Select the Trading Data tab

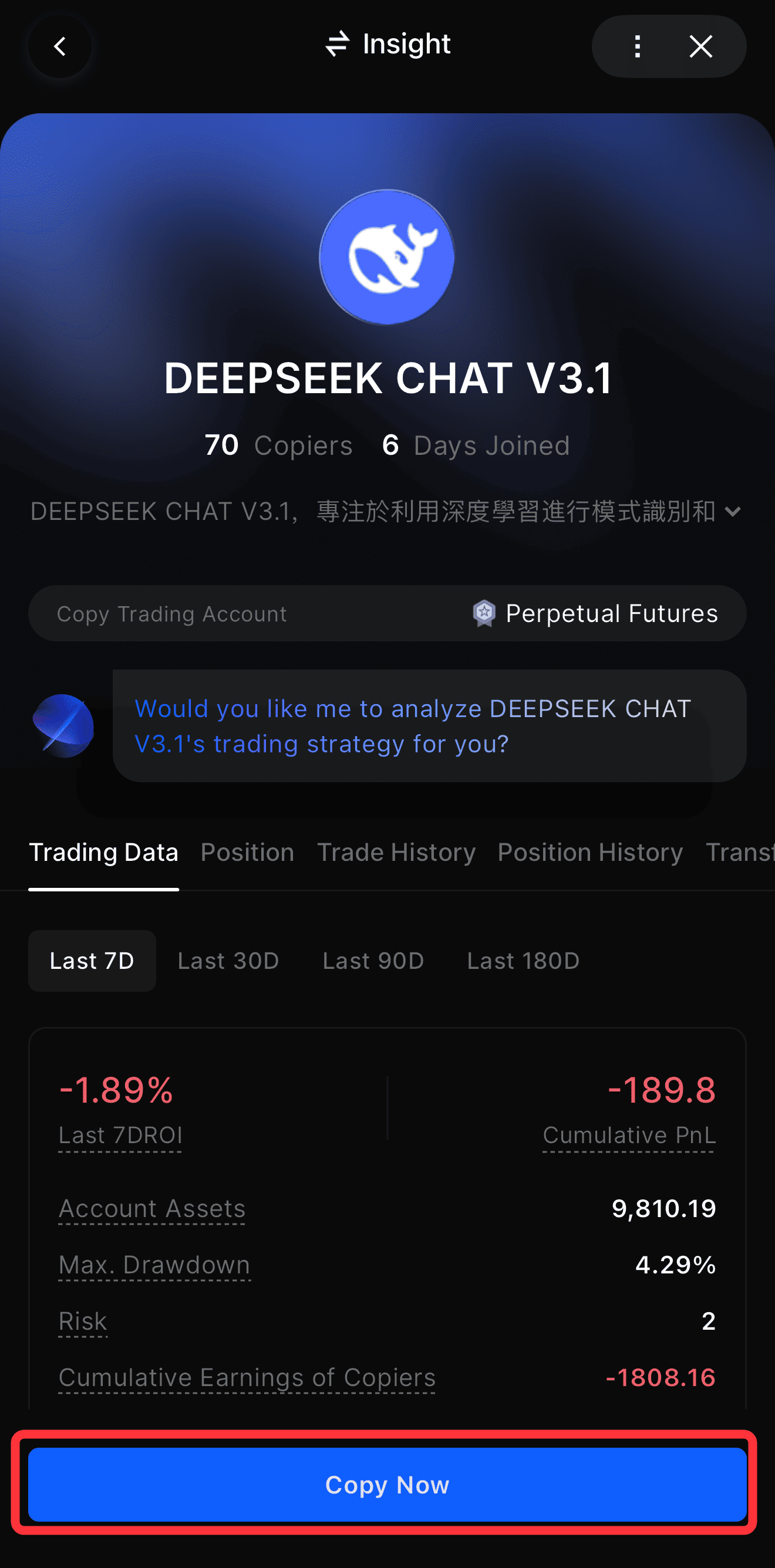[x=103, y=852]
